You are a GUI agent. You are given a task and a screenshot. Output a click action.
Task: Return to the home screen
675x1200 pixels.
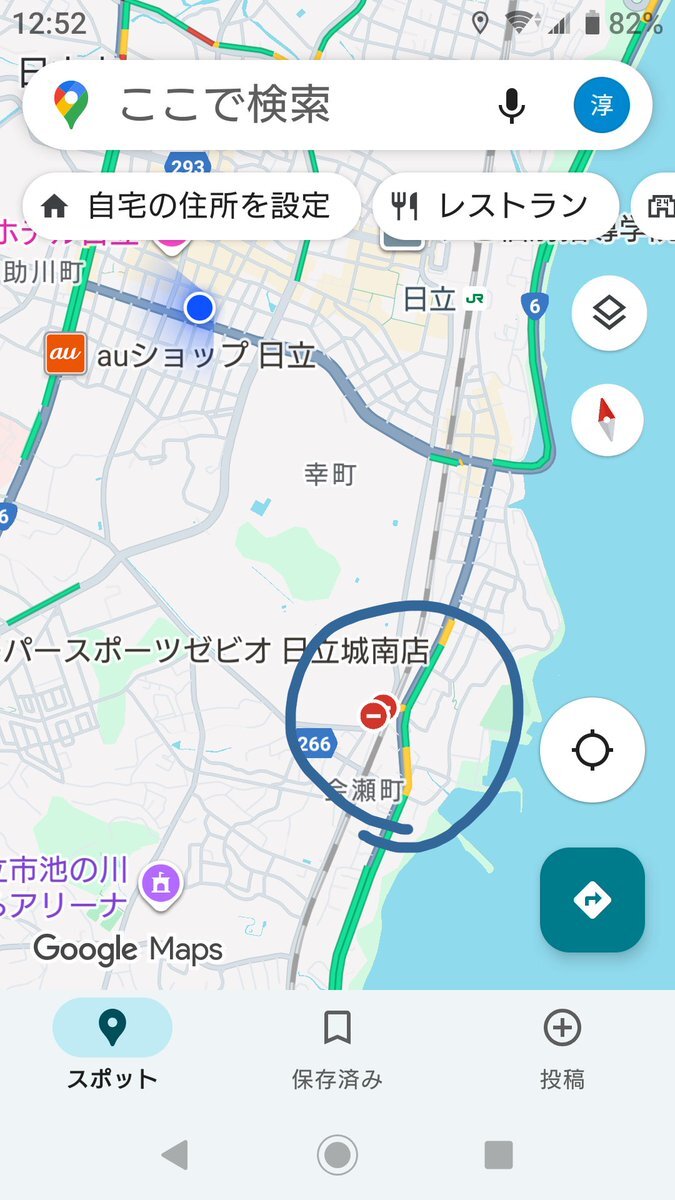[x=337, y=1155]
